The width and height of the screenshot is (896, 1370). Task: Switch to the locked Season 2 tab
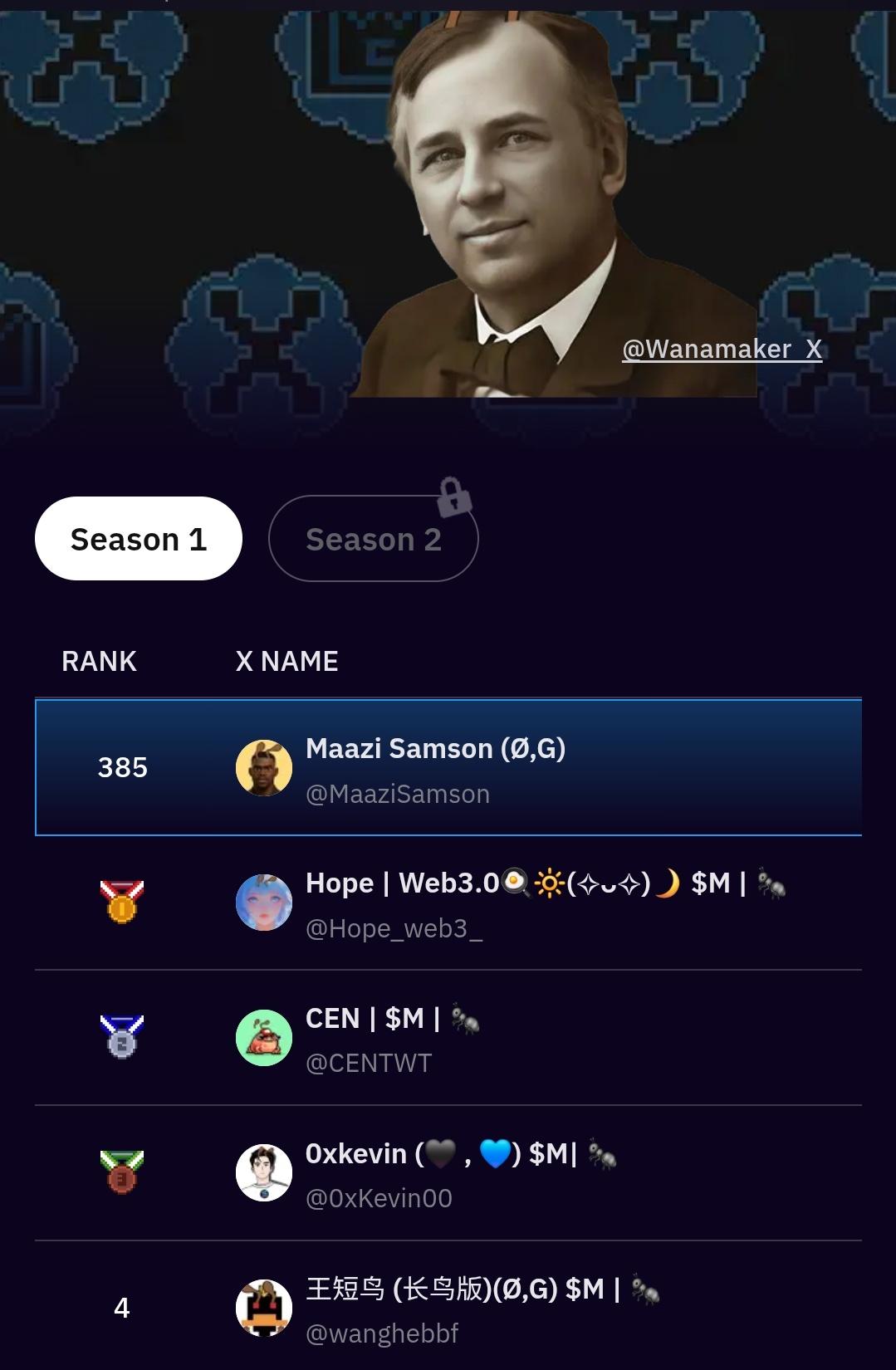point(373,540)
